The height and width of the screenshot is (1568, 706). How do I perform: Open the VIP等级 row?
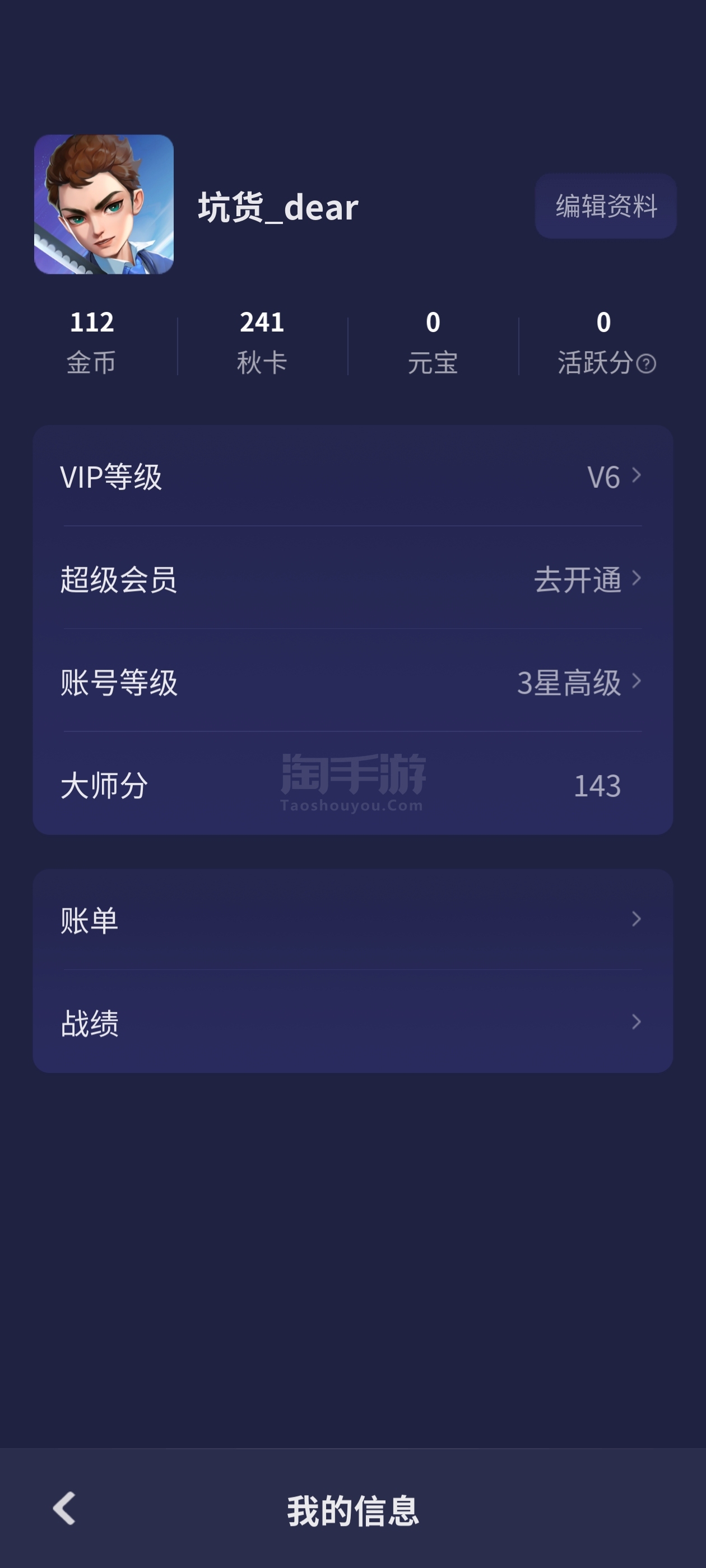tap(352, 476)
